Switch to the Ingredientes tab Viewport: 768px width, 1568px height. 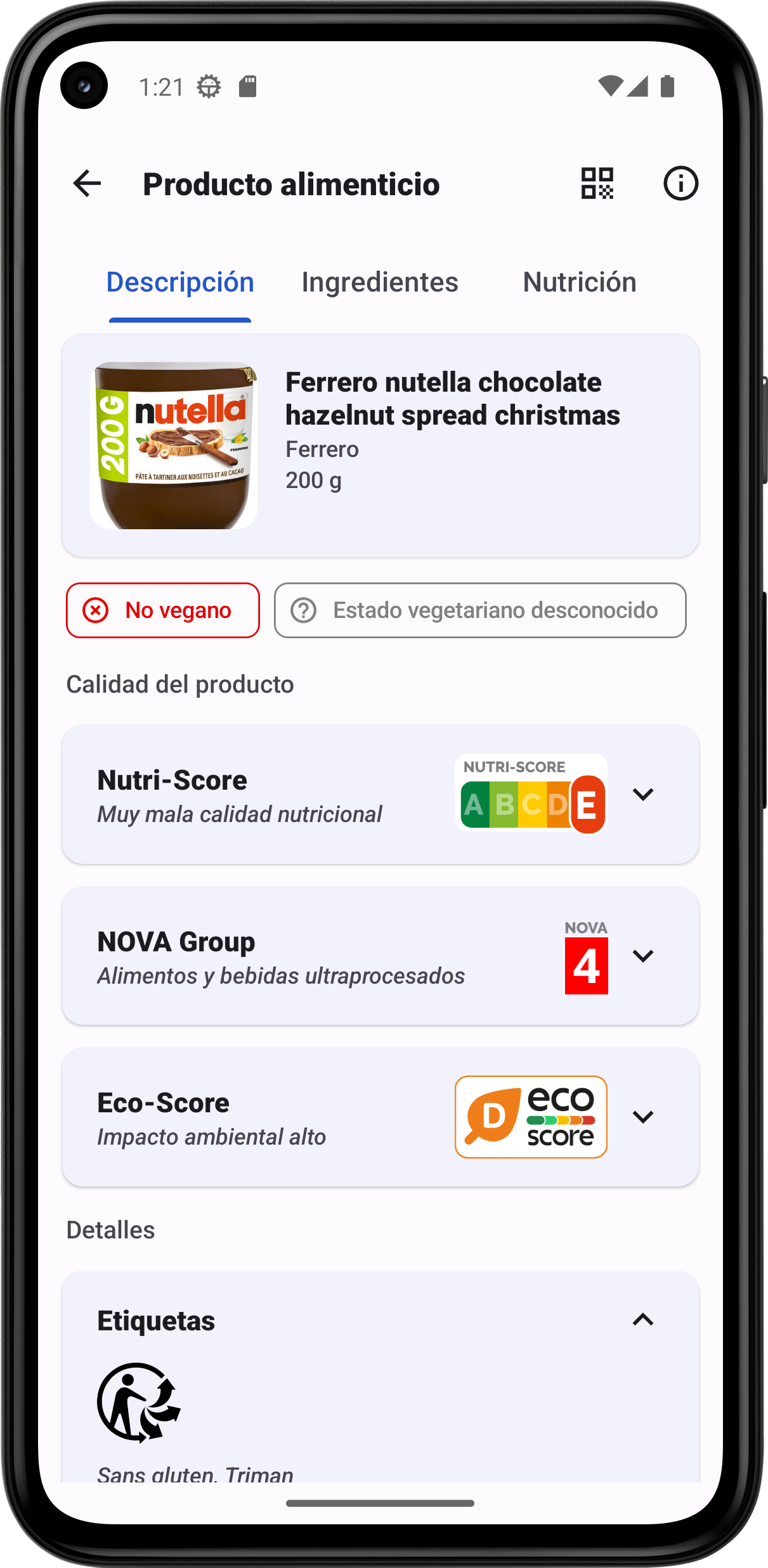[x=379, y=283]
